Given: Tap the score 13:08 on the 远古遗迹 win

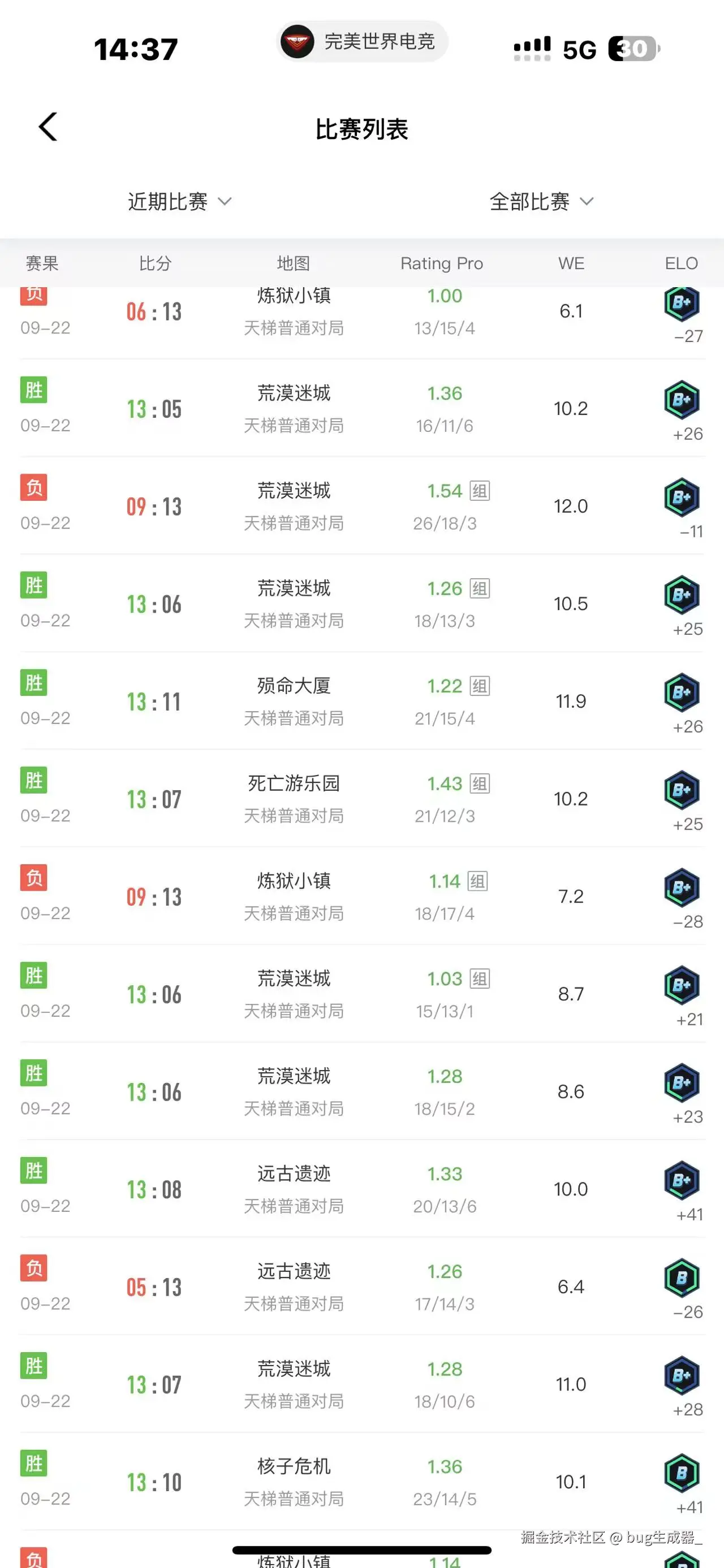Looking at the screenshot, I should (154, 1190).
